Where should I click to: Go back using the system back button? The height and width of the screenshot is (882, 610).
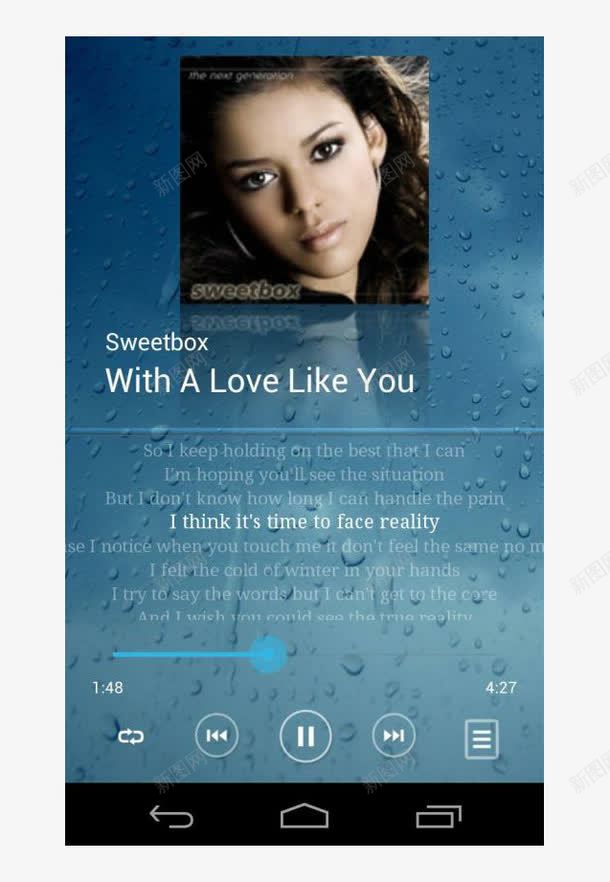171,816
